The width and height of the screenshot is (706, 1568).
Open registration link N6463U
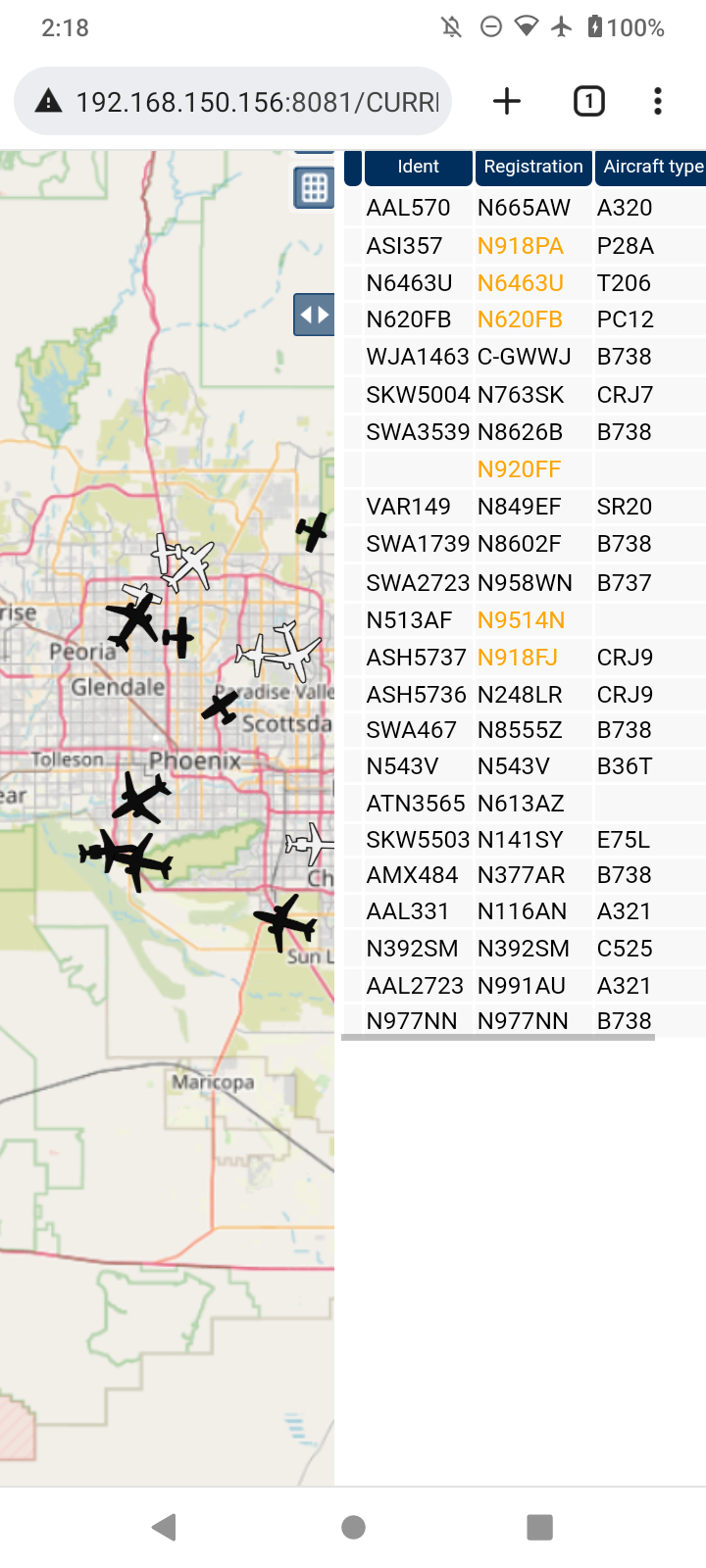coord(521,283)
